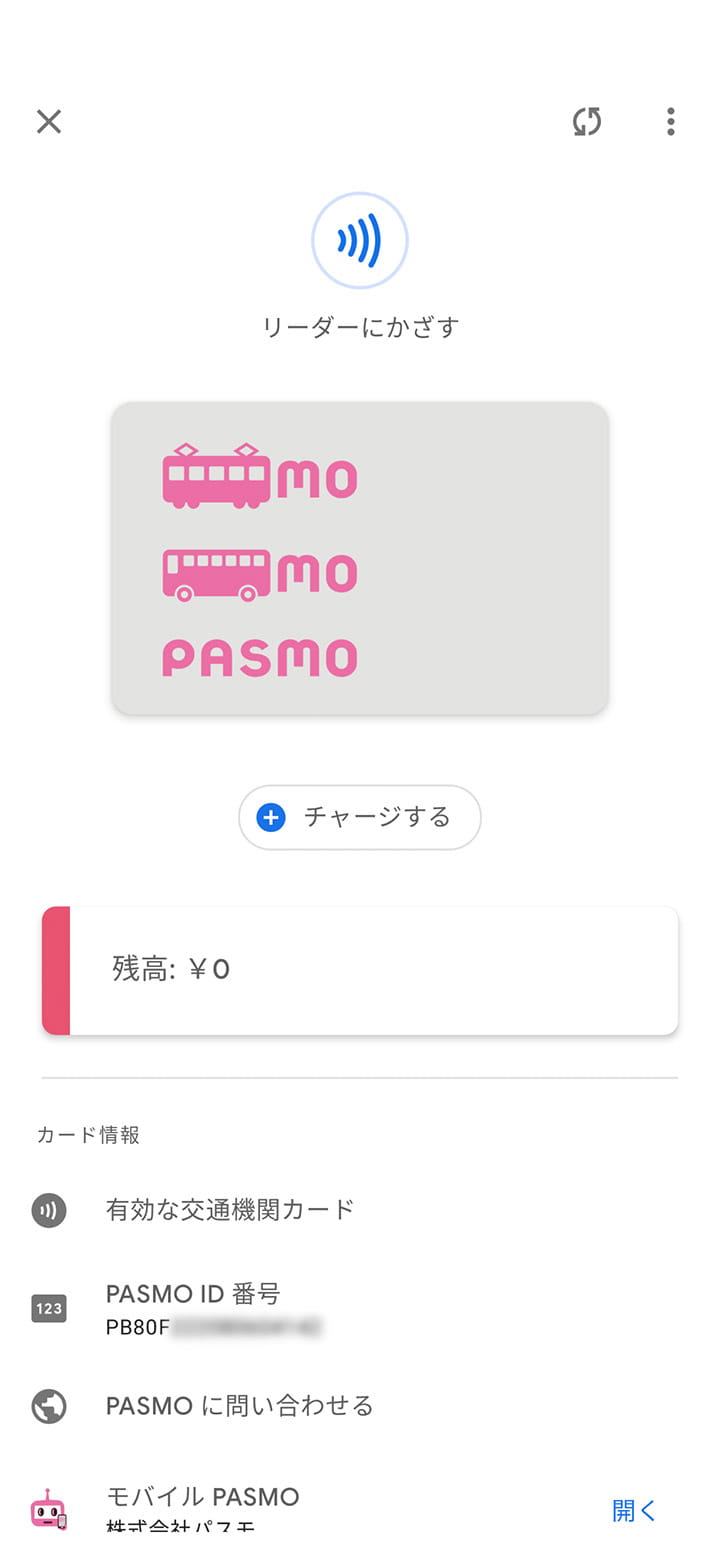Tap the 残高 ¥0 balance card

[360, 970]
